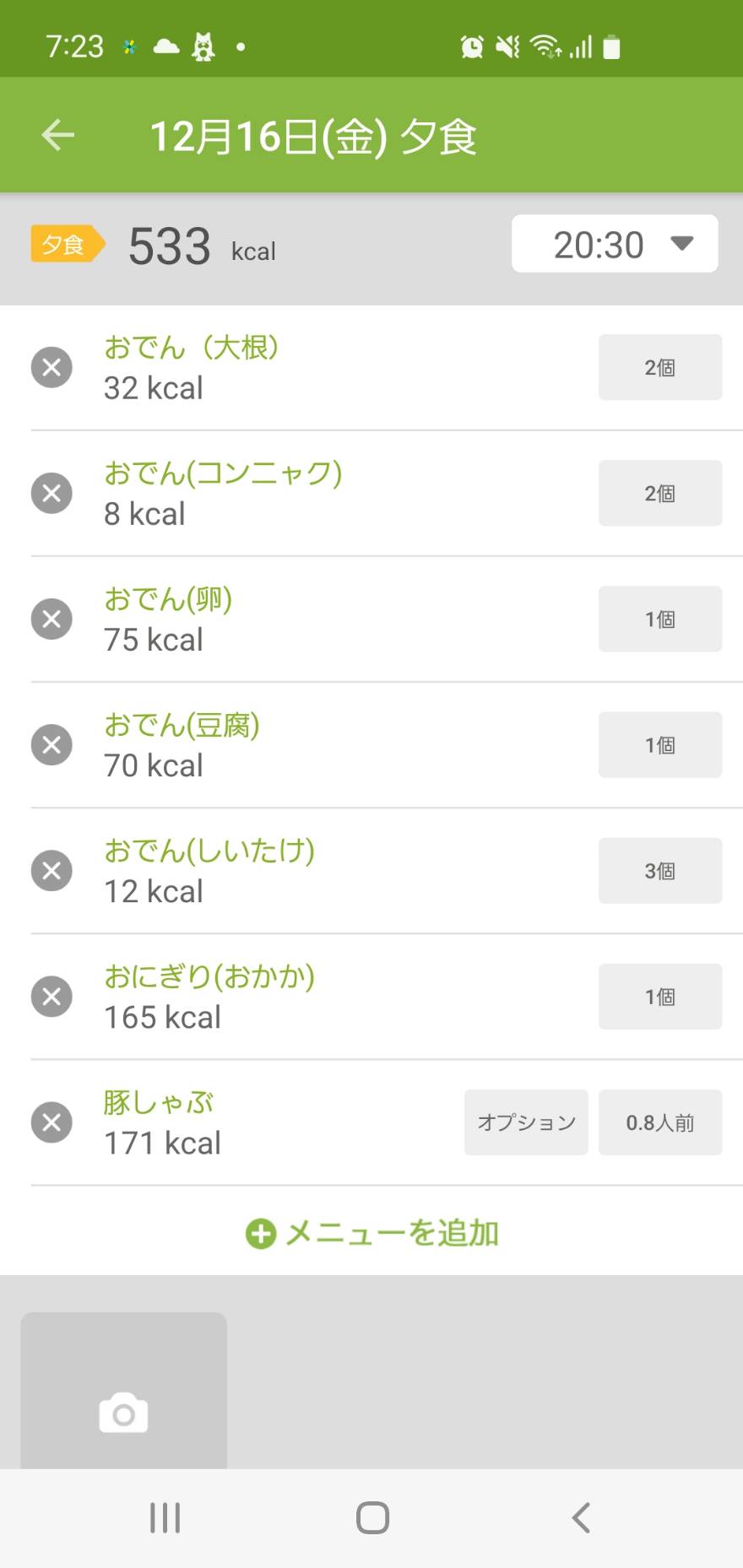
Task: Open recent apps from the navigation bar
Action: coord(165,1517)
